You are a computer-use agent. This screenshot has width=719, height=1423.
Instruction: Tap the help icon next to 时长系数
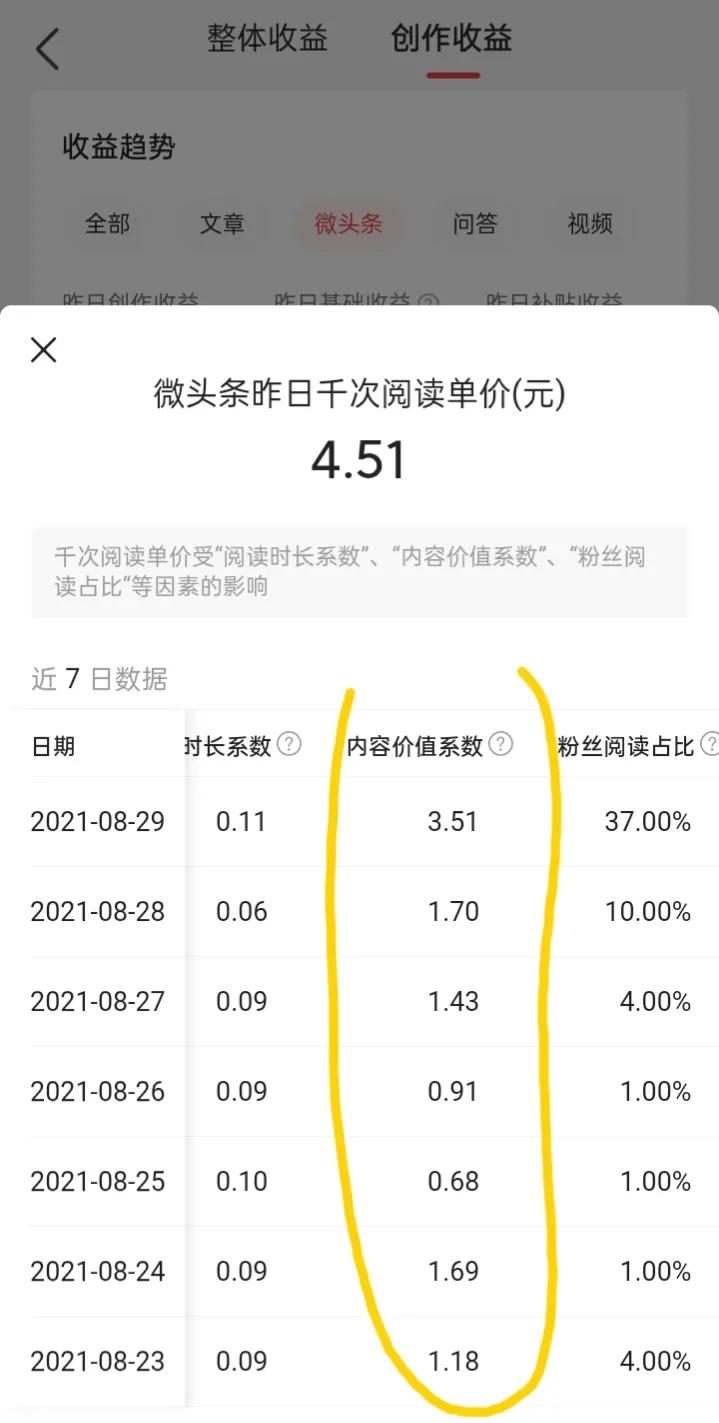(289, 744)
